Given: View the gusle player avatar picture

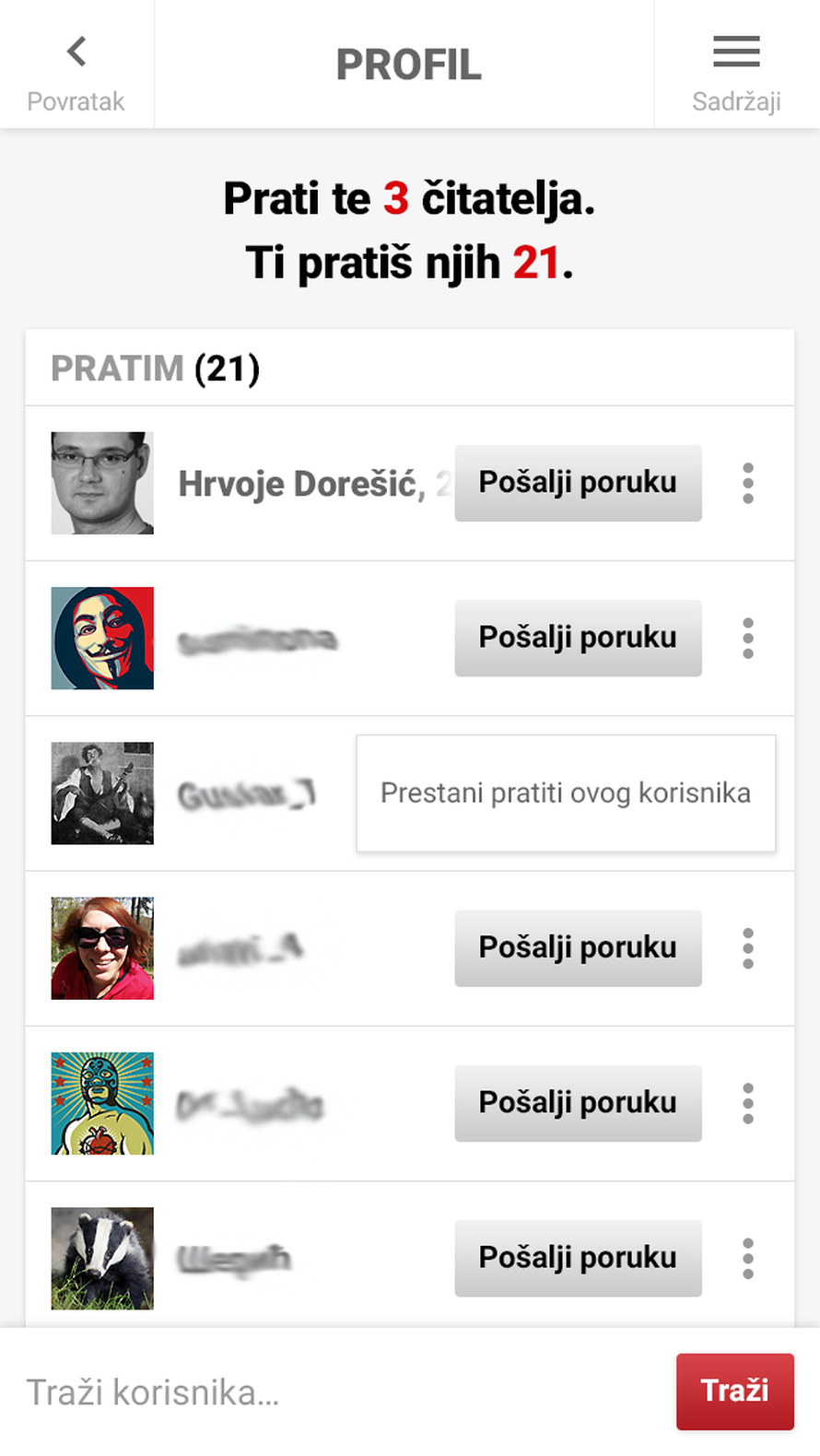Looking at the screenshot, I should pos(101,793).
